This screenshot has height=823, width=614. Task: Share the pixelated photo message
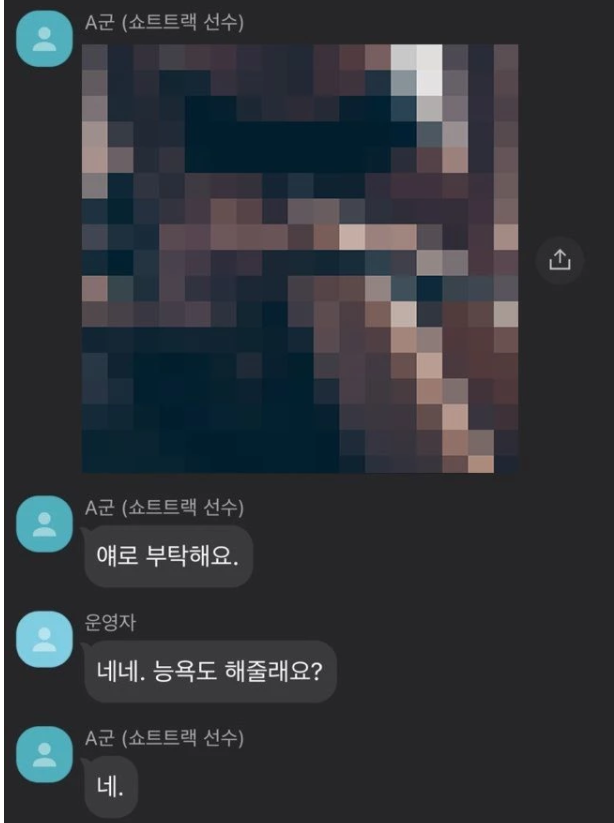[559, 260]
